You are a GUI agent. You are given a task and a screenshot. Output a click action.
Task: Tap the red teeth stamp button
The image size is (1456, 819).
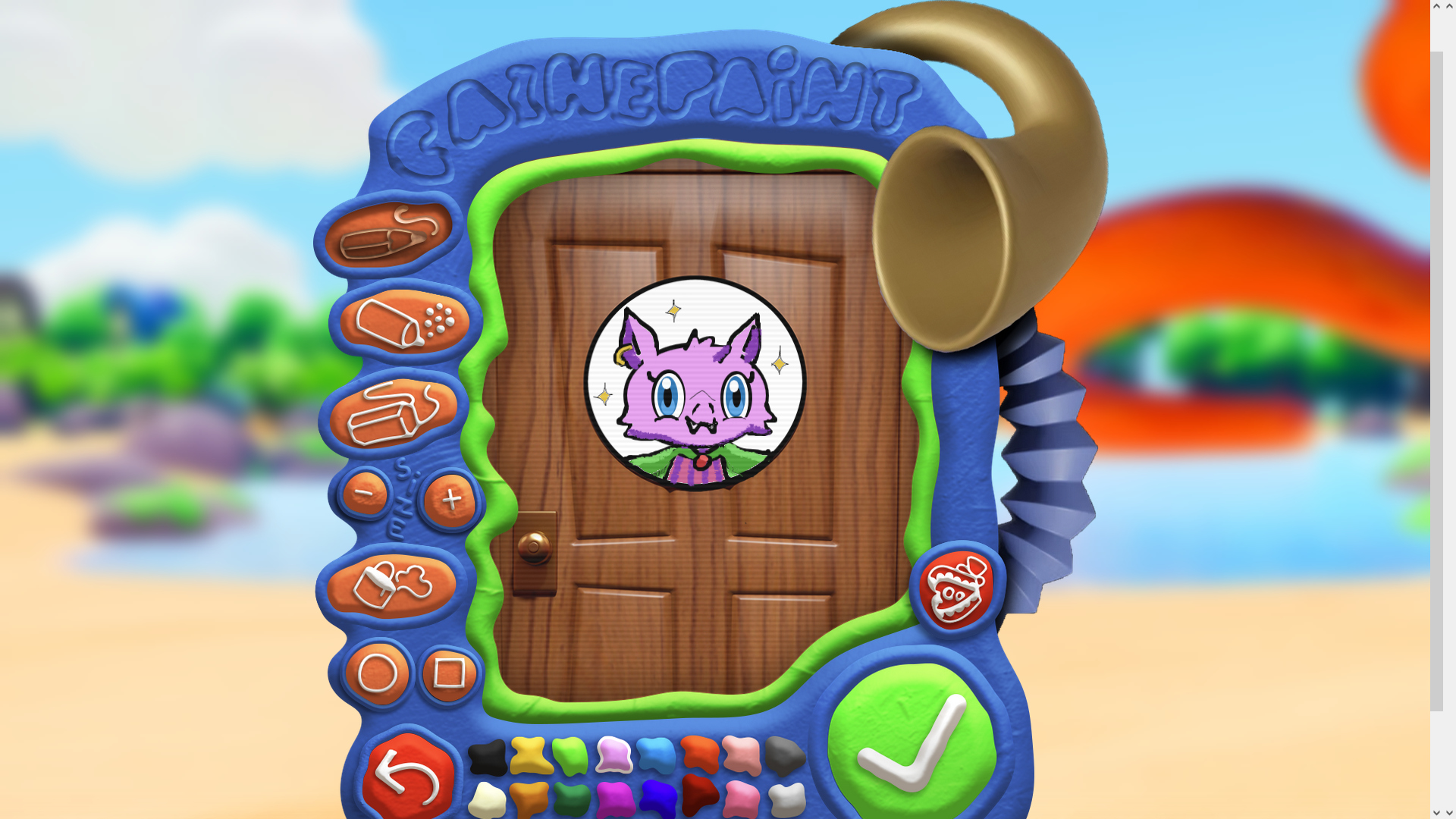click(x=955, y=589)
